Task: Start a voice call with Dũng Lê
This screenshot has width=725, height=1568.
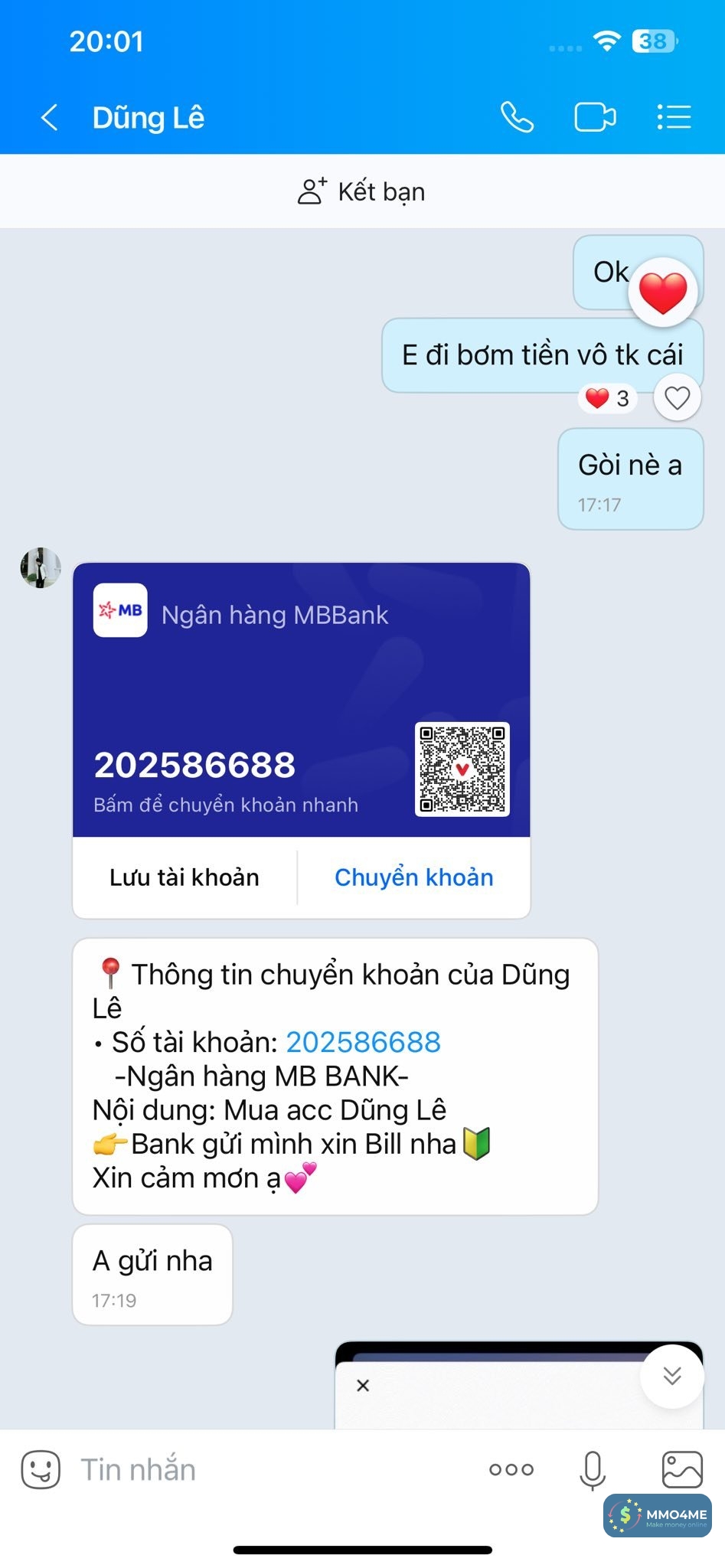Action: coord(517,118)
